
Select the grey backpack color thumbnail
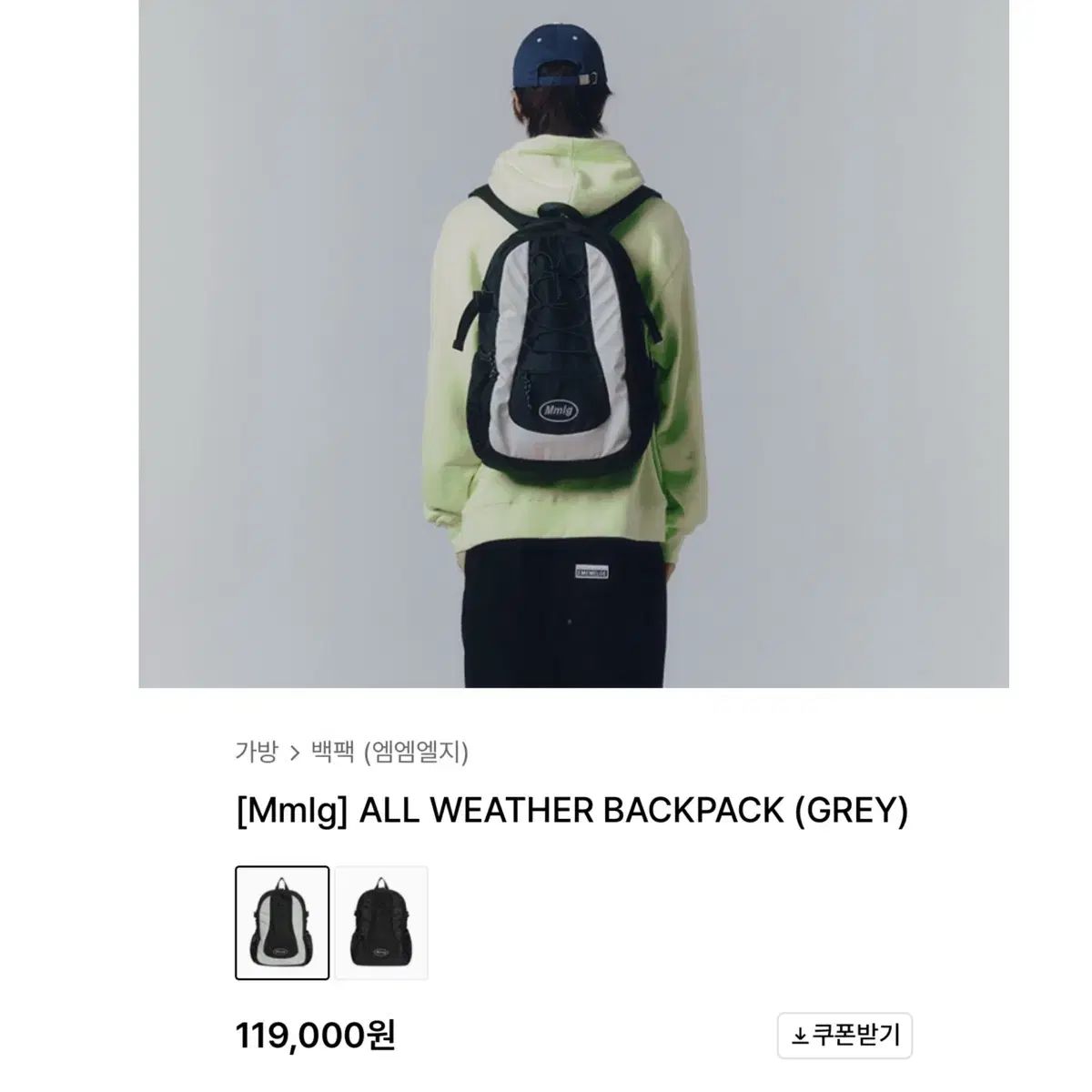coord(282,922)
